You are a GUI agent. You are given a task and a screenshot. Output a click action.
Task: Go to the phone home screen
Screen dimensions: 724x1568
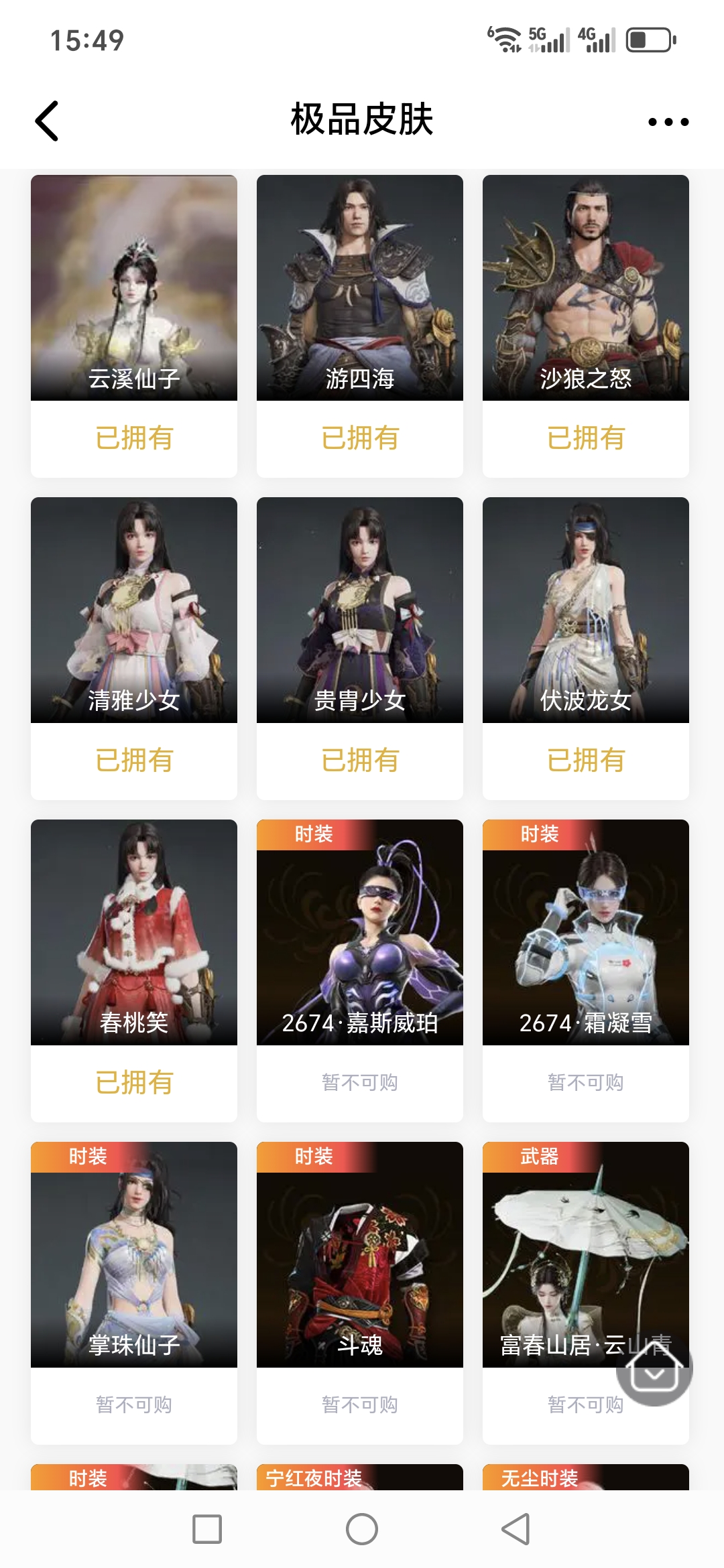coord(362,1529)
